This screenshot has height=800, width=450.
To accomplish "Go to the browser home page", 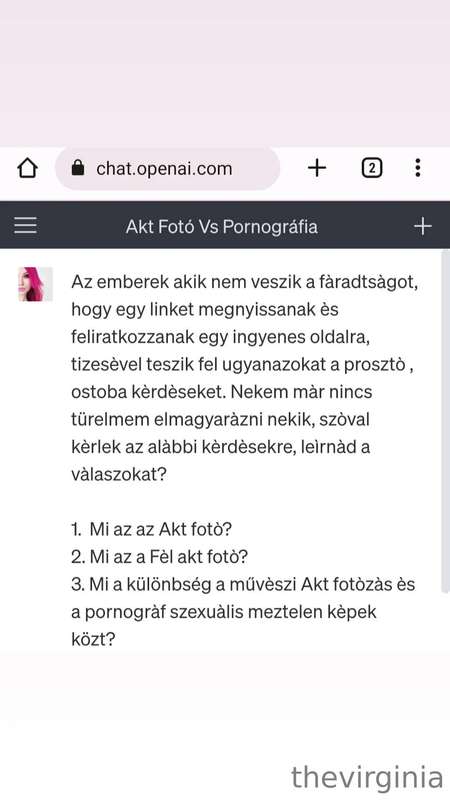I will coord(28,168).
